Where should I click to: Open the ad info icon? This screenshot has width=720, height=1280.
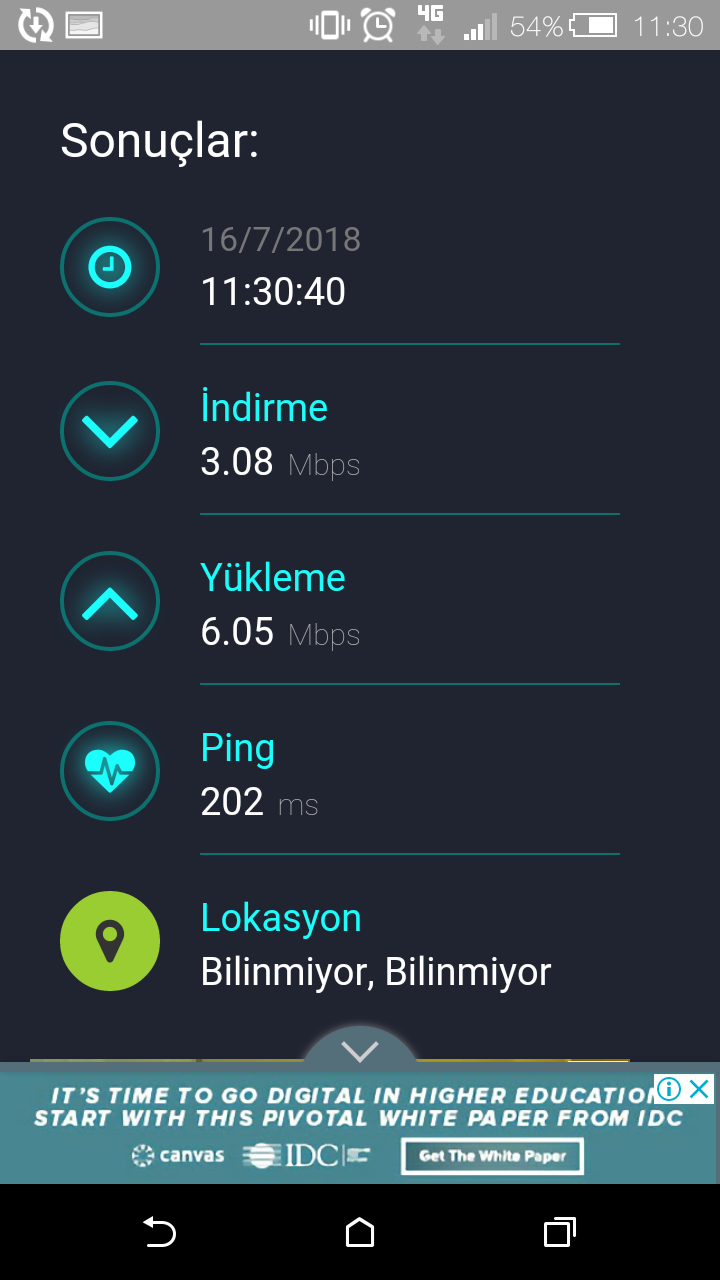pos(669,1088)
